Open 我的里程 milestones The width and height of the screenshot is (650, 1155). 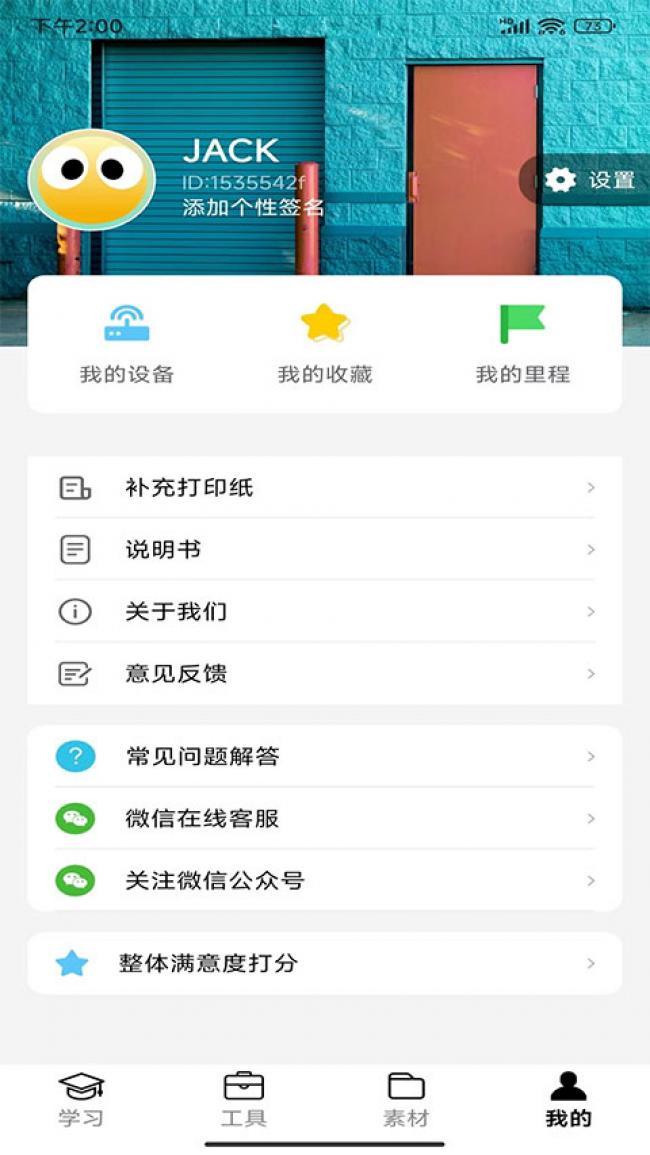click(523, 345)
